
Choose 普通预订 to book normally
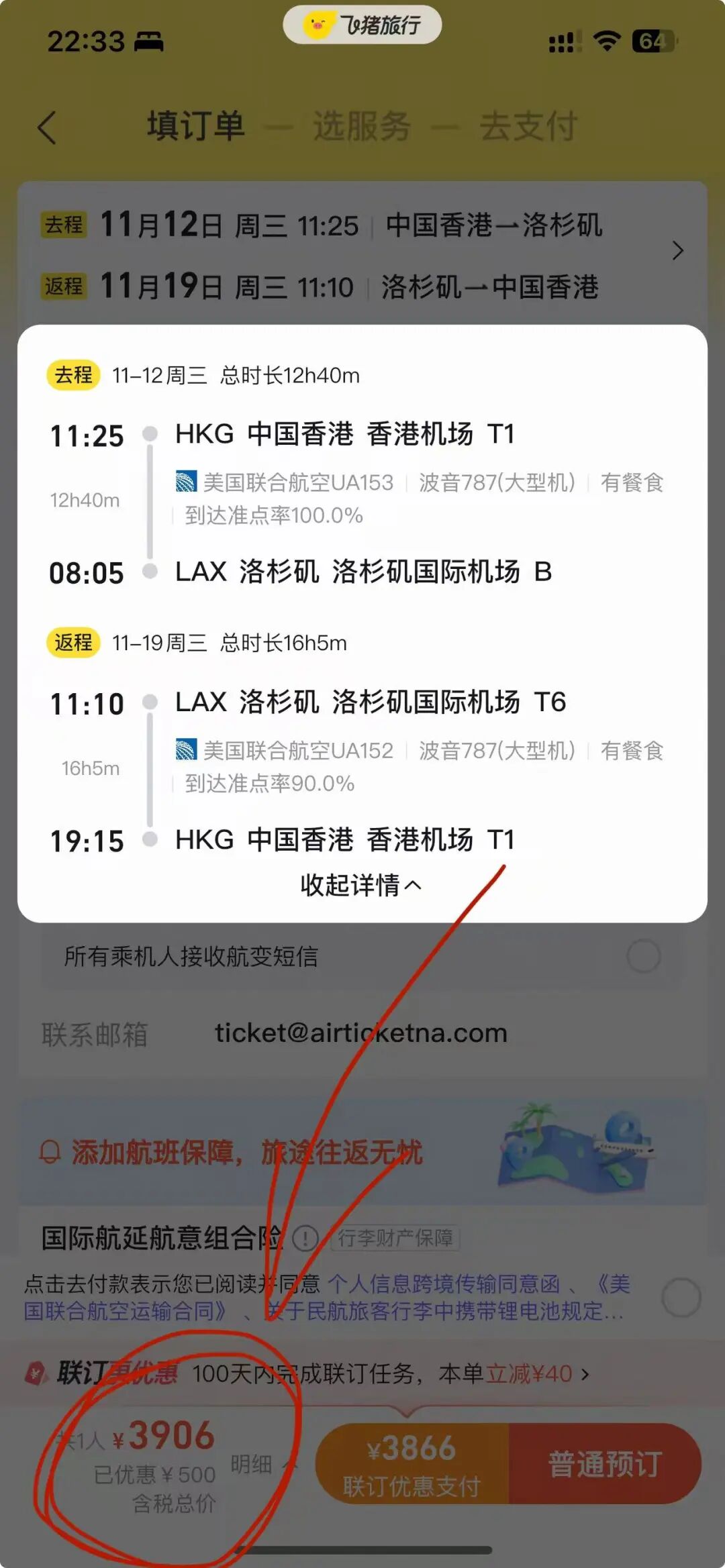605,1463
